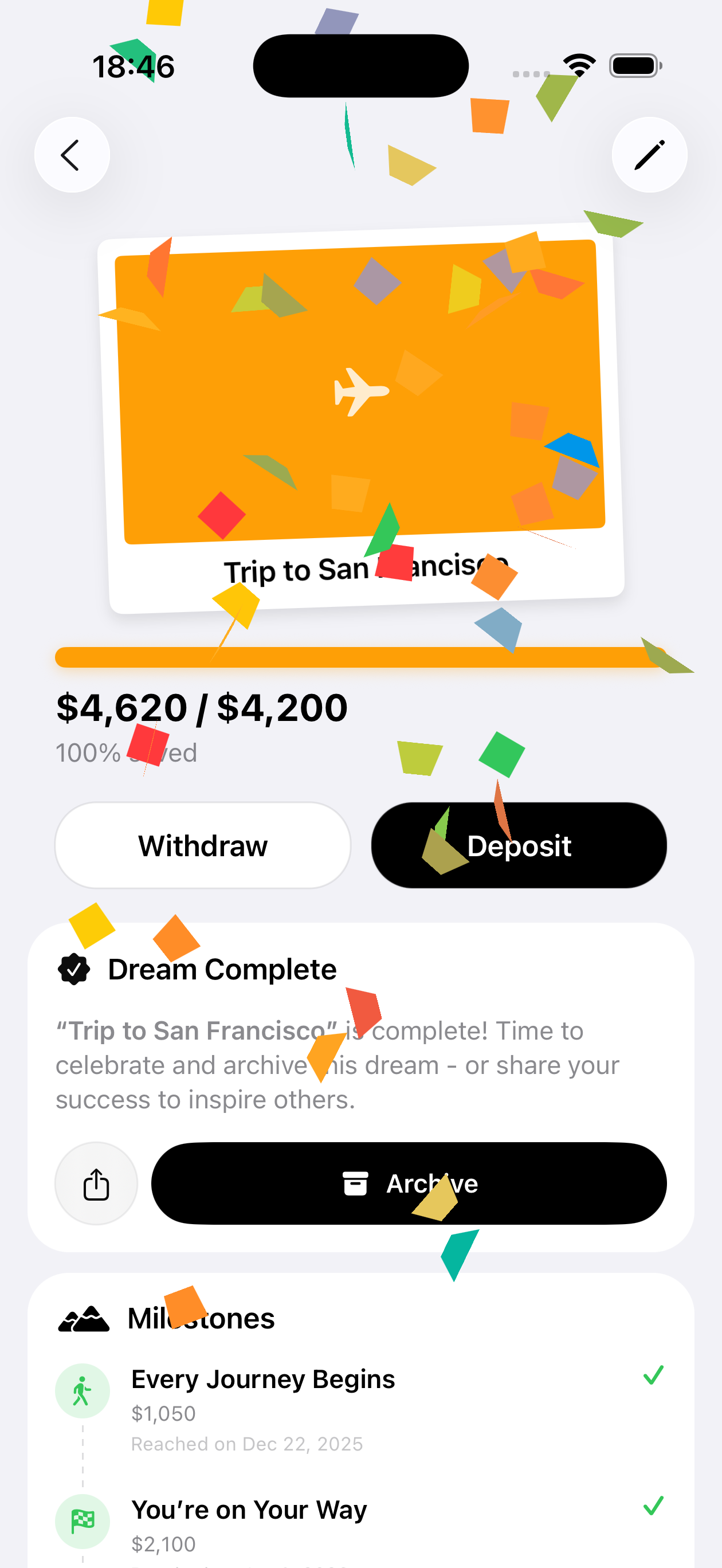This screenshot has width=722, height=1568.
Task: Tap the orange savings progress bar
Action: pos(361,657)
